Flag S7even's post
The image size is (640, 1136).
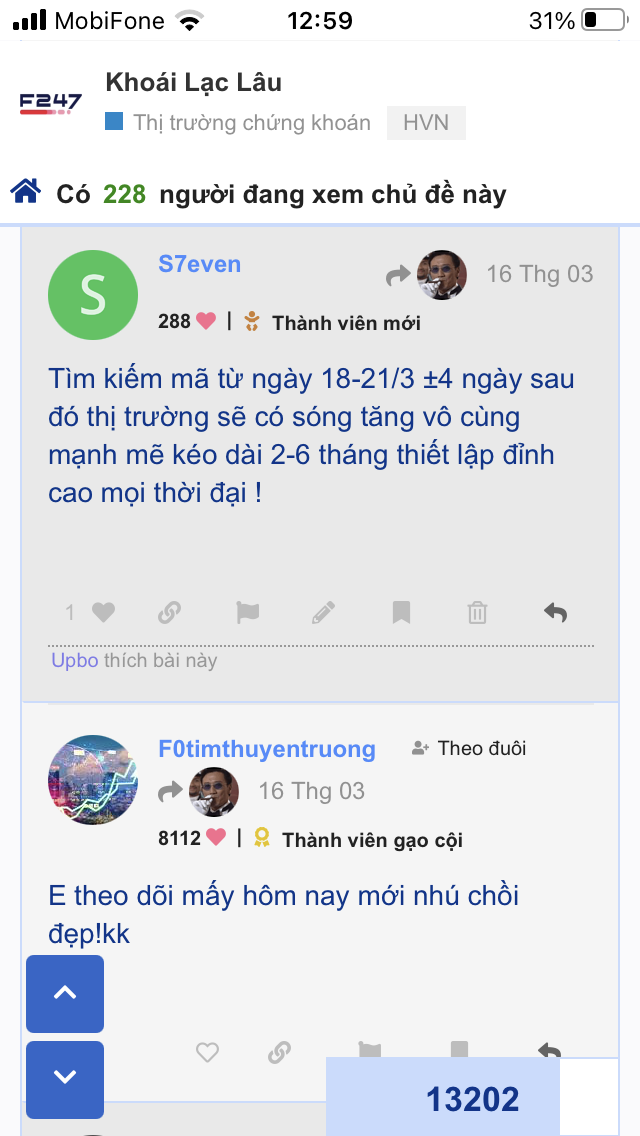[248, 612]
